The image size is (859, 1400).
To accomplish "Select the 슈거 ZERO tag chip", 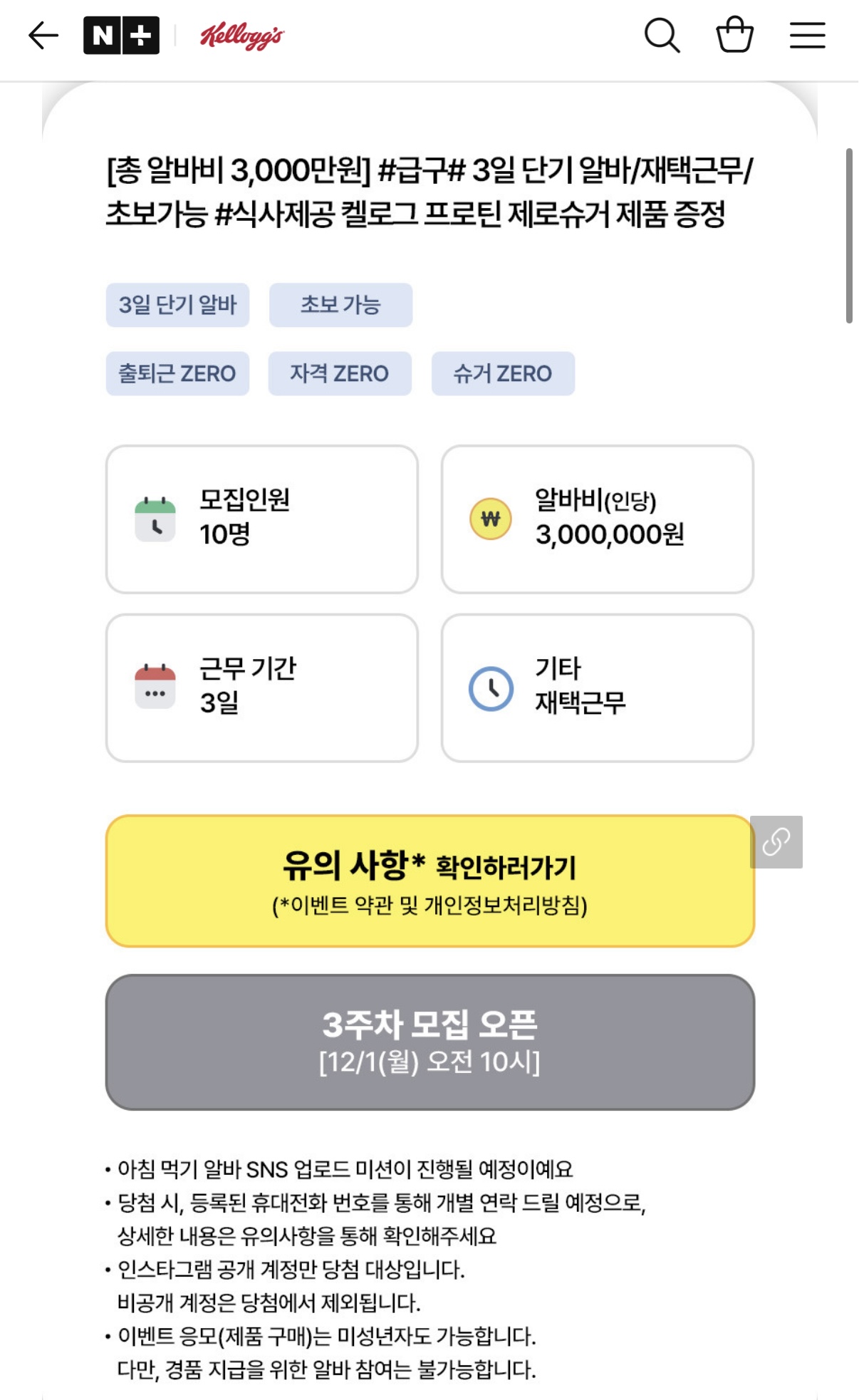I will click(x=503, y=373).
